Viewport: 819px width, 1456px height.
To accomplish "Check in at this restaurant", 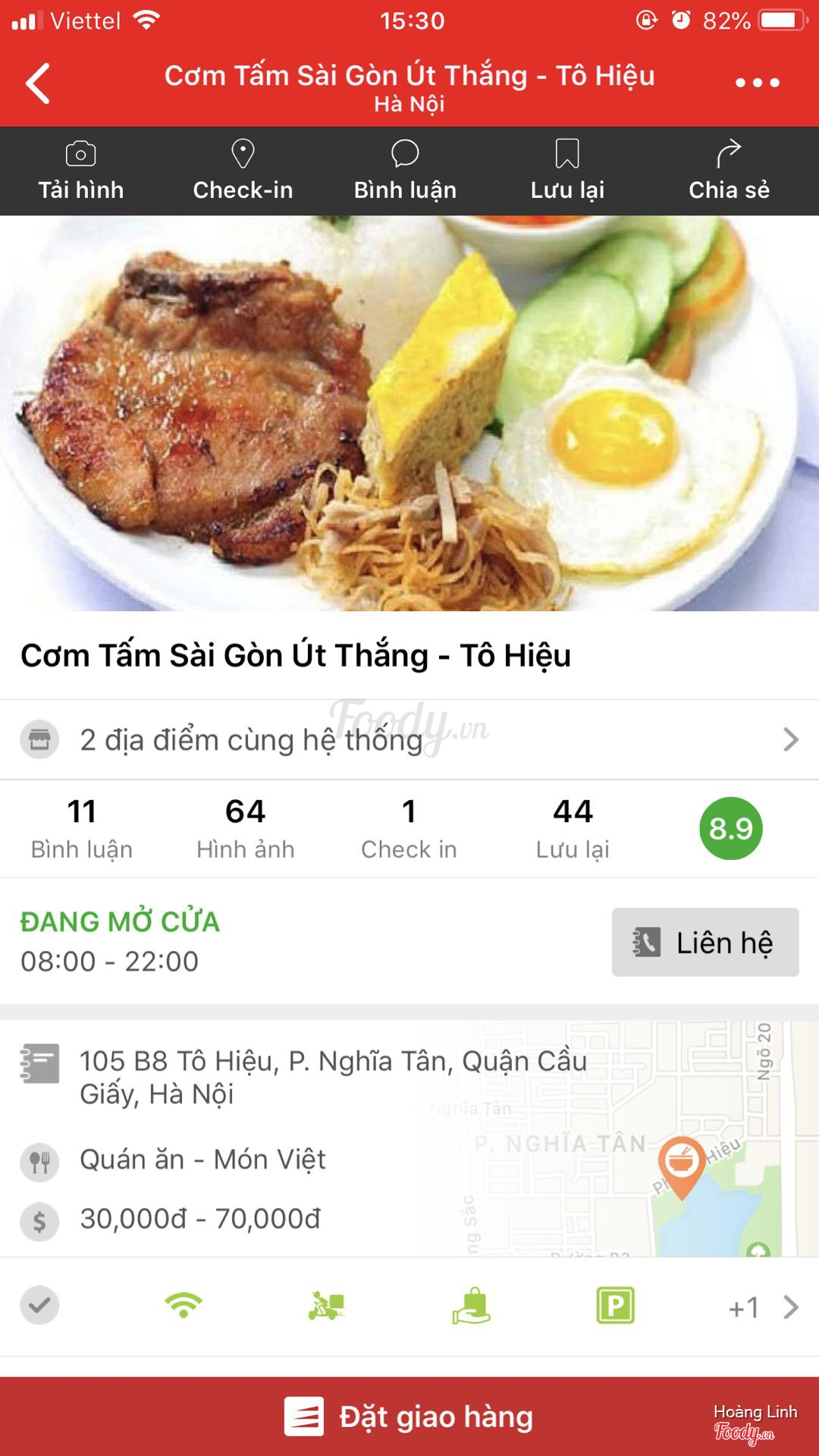I will [243, 171].
